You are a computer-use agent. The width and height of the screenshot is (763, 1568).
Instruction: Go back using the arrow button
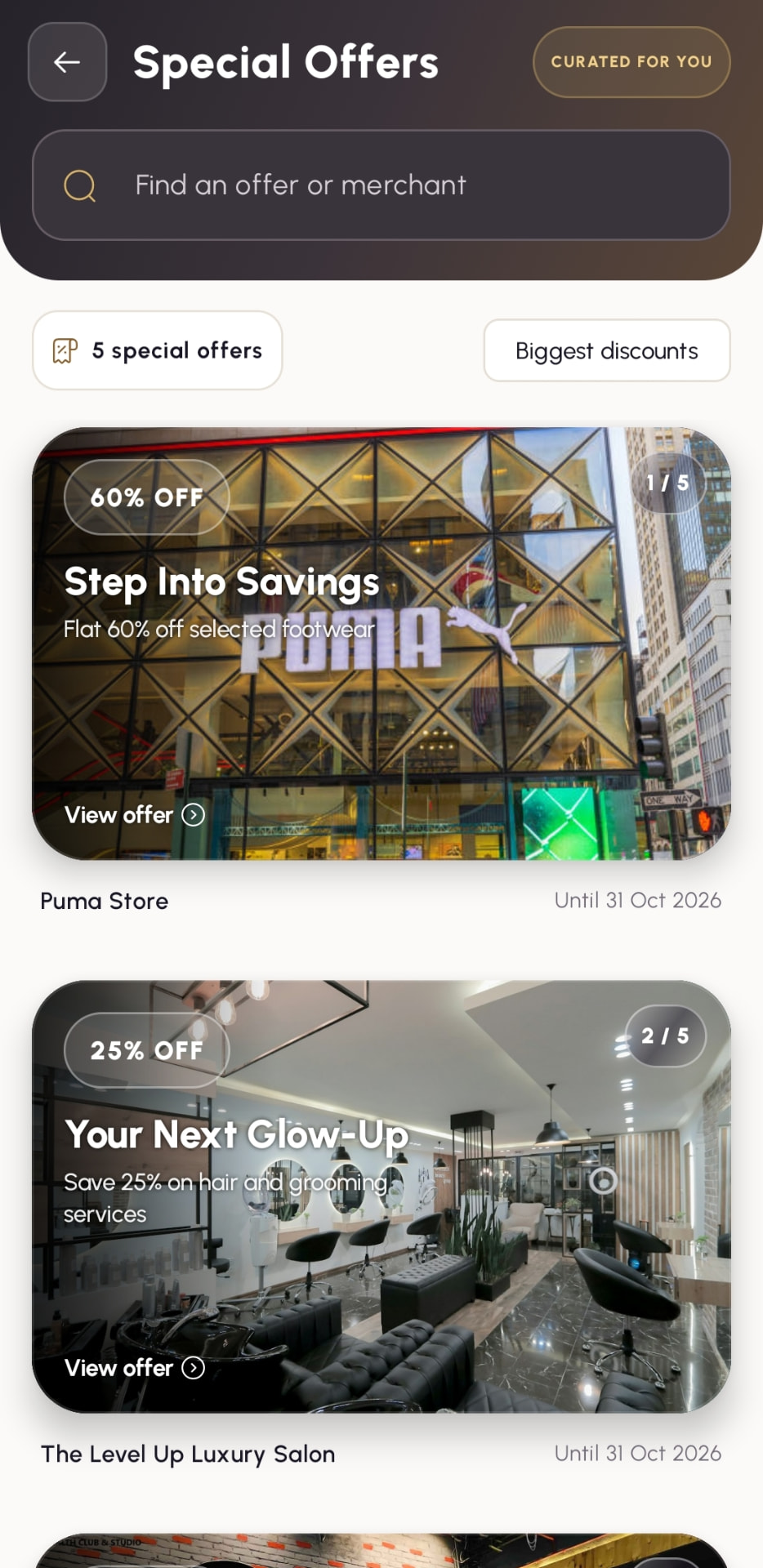(x=67, y=62)
